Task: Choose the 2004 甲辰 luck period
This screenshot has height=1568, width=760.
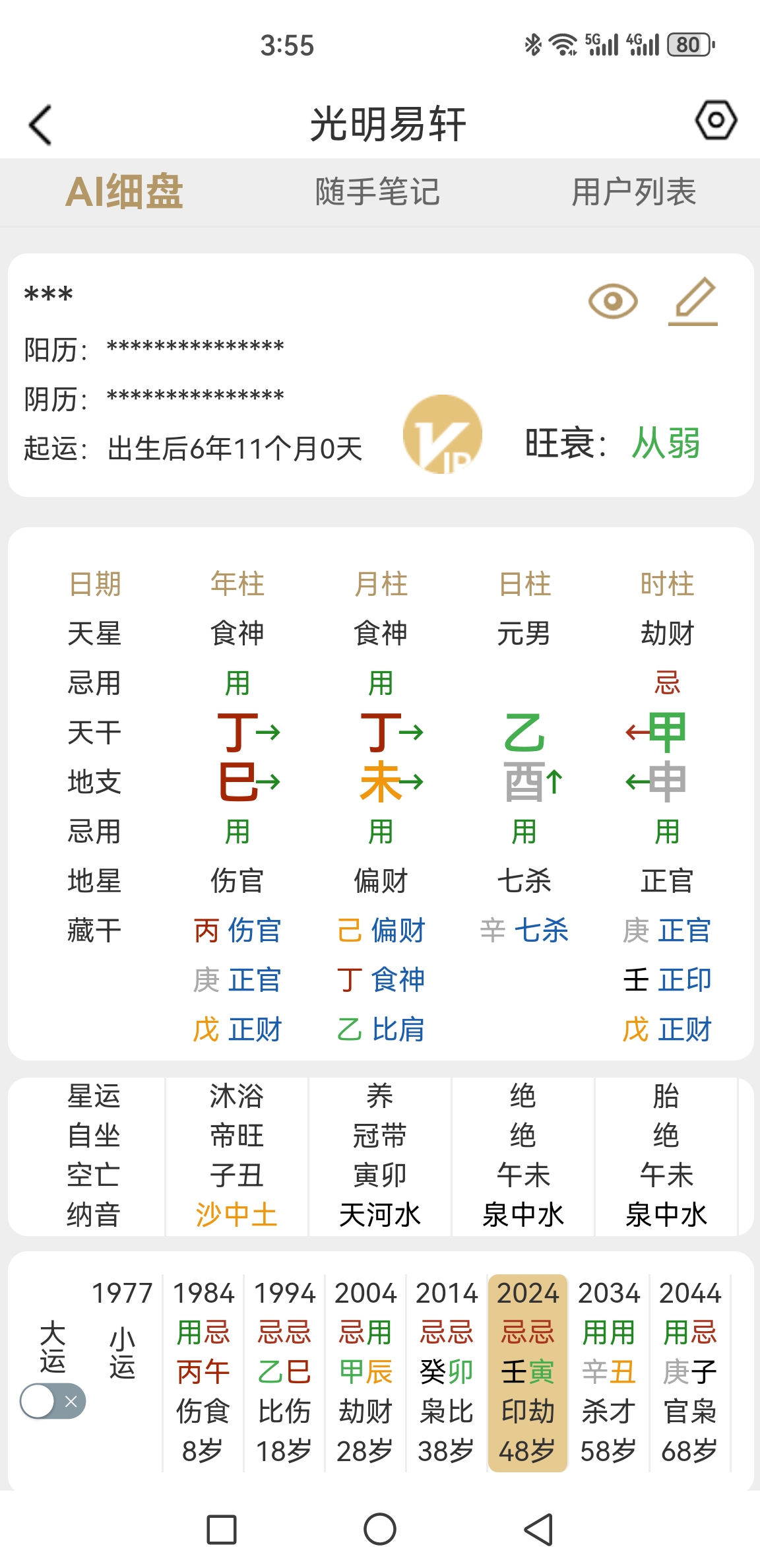Action: [365, 1371]
